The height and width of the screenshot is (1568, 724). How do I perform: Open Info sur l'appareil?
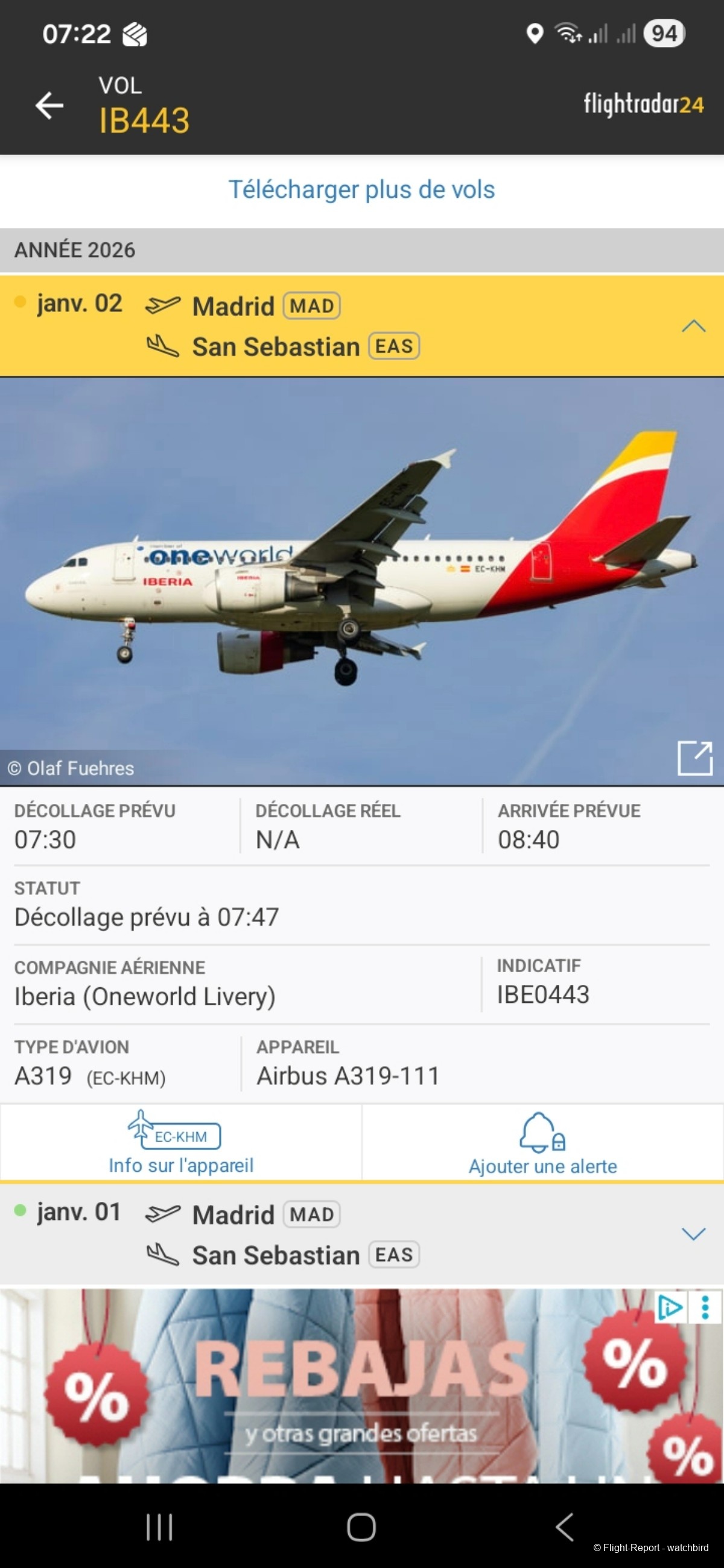[x=181, y=1165]
